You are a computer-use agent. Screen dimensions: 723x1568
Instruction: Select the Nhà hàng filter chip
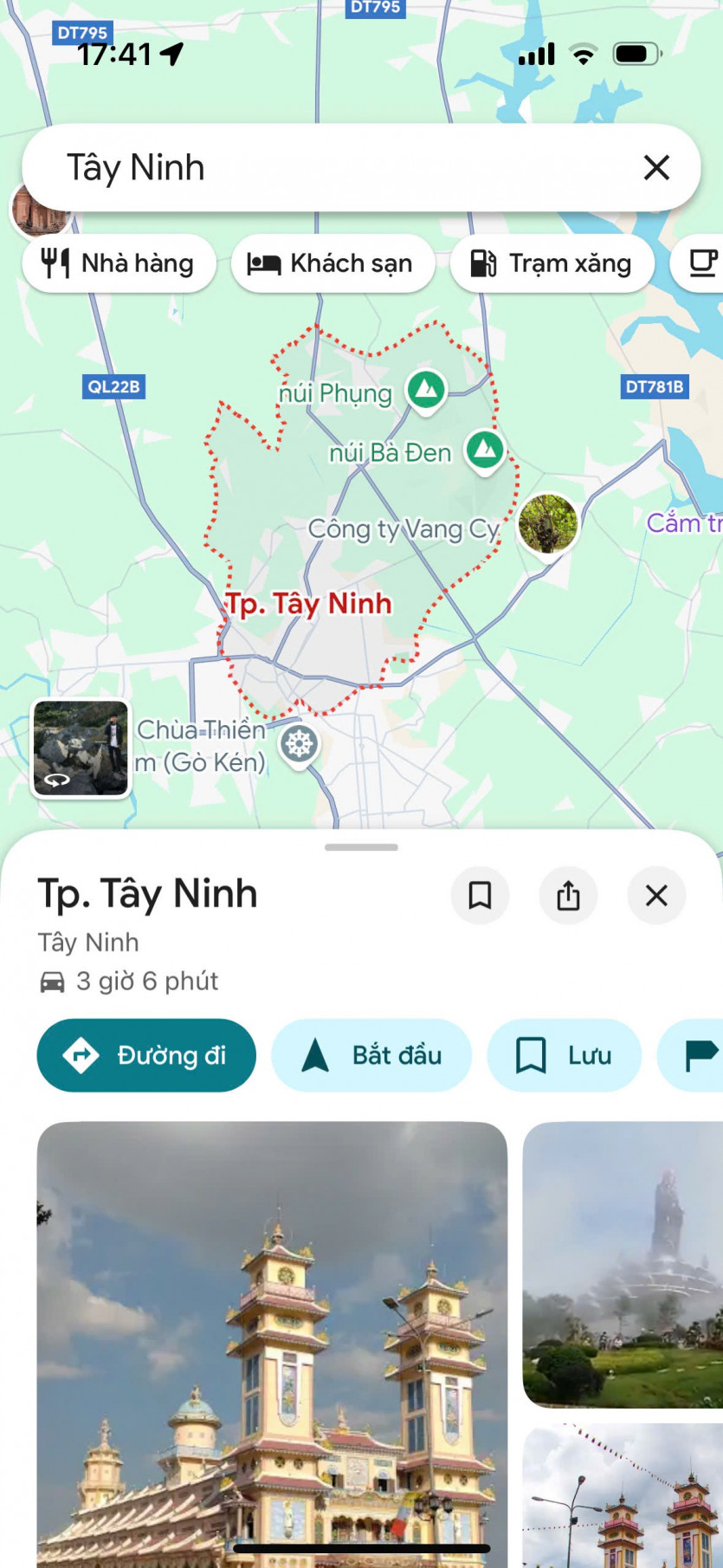coord(119,263)
